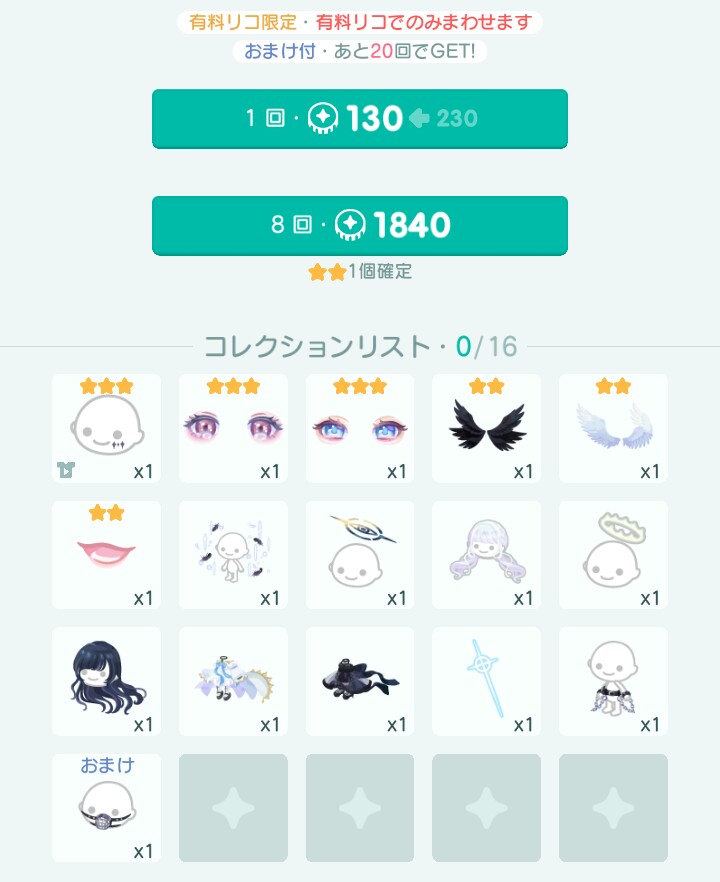This screenshot has width=720, height=882.
Task: Select the two-star white angel wings item
Action: pyautogui.click(x=613, y=429)
